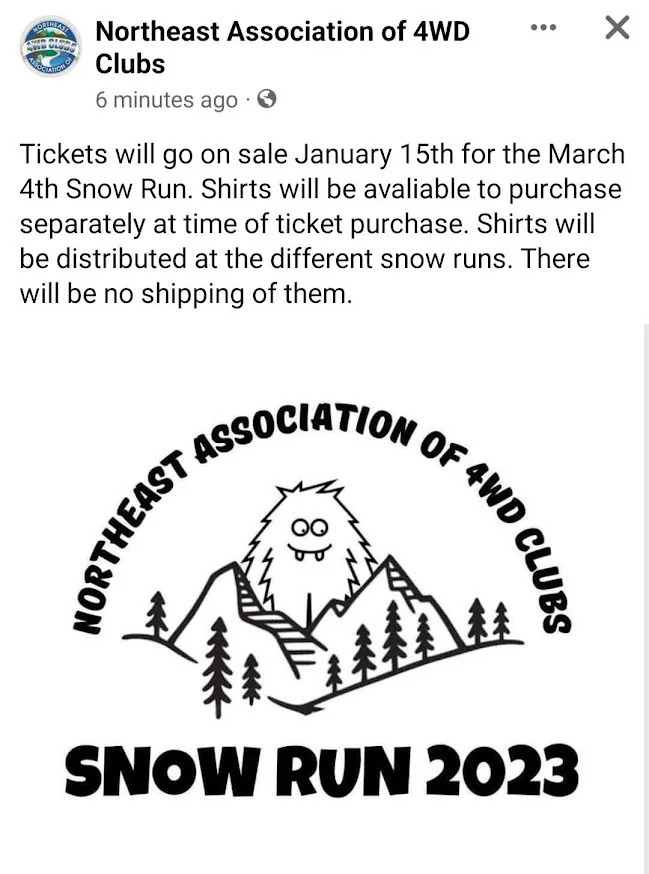
Task: Open the post's three-dot options menu
Action: (543, 28)
